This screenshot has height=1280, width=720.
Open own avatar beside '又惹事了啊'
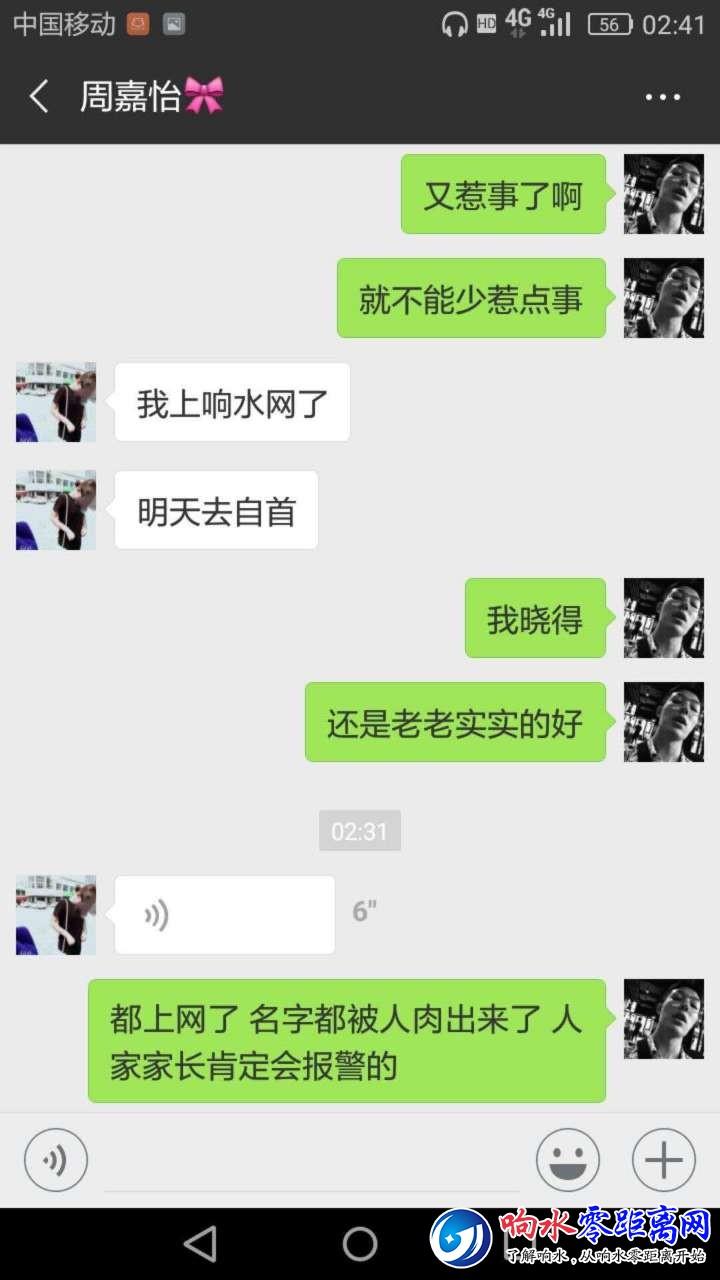click(x=663, y=194)
